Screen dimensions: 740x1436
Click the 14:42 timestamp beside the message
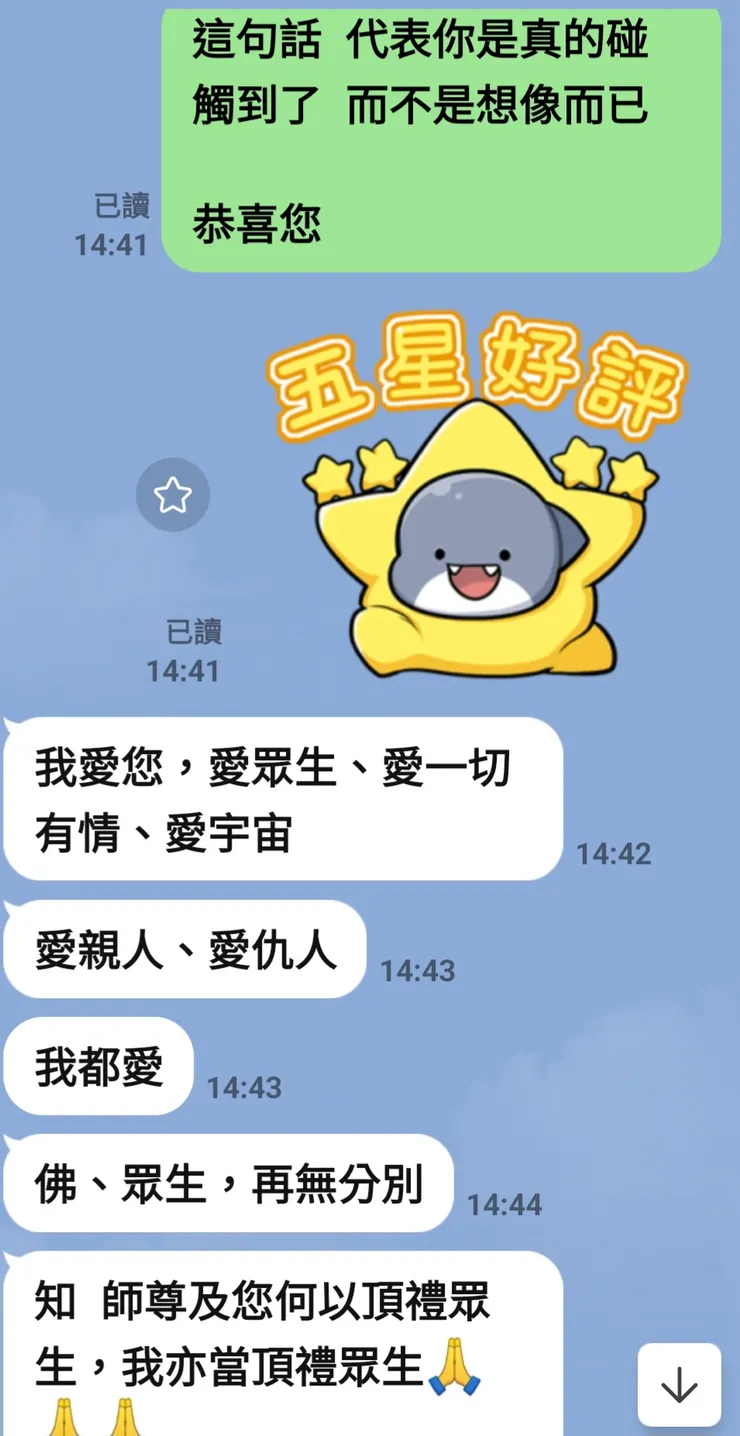614,854
